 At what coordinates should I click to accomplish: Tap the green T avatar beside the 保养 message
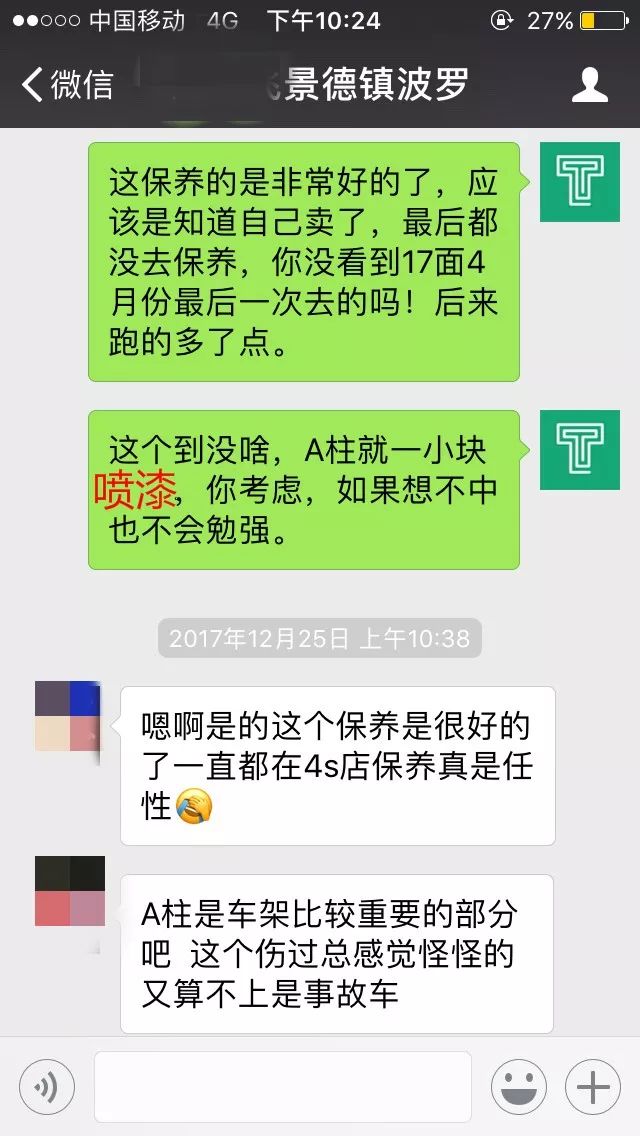tap(579, 182)
